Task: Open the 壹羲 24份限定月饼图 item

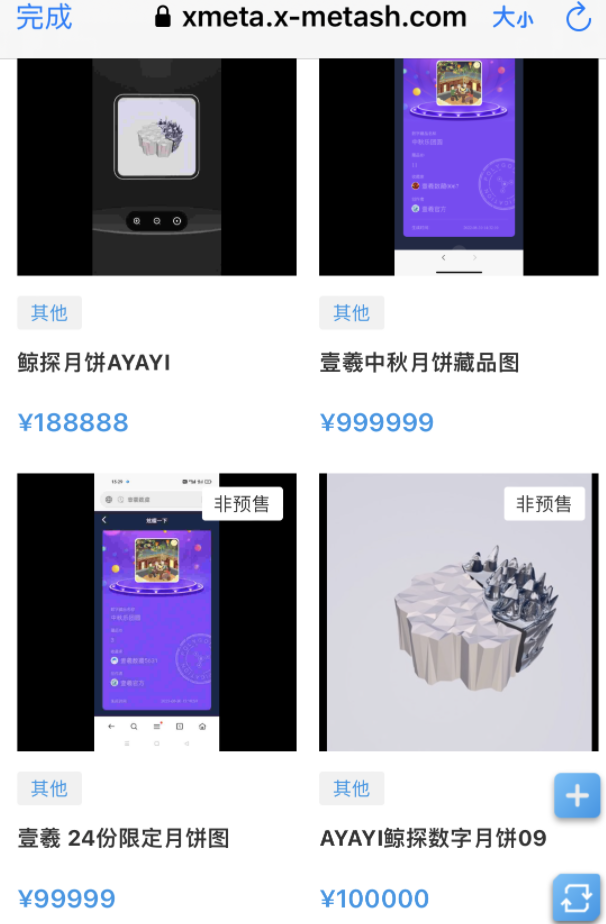Action: (x=157, y=612)
